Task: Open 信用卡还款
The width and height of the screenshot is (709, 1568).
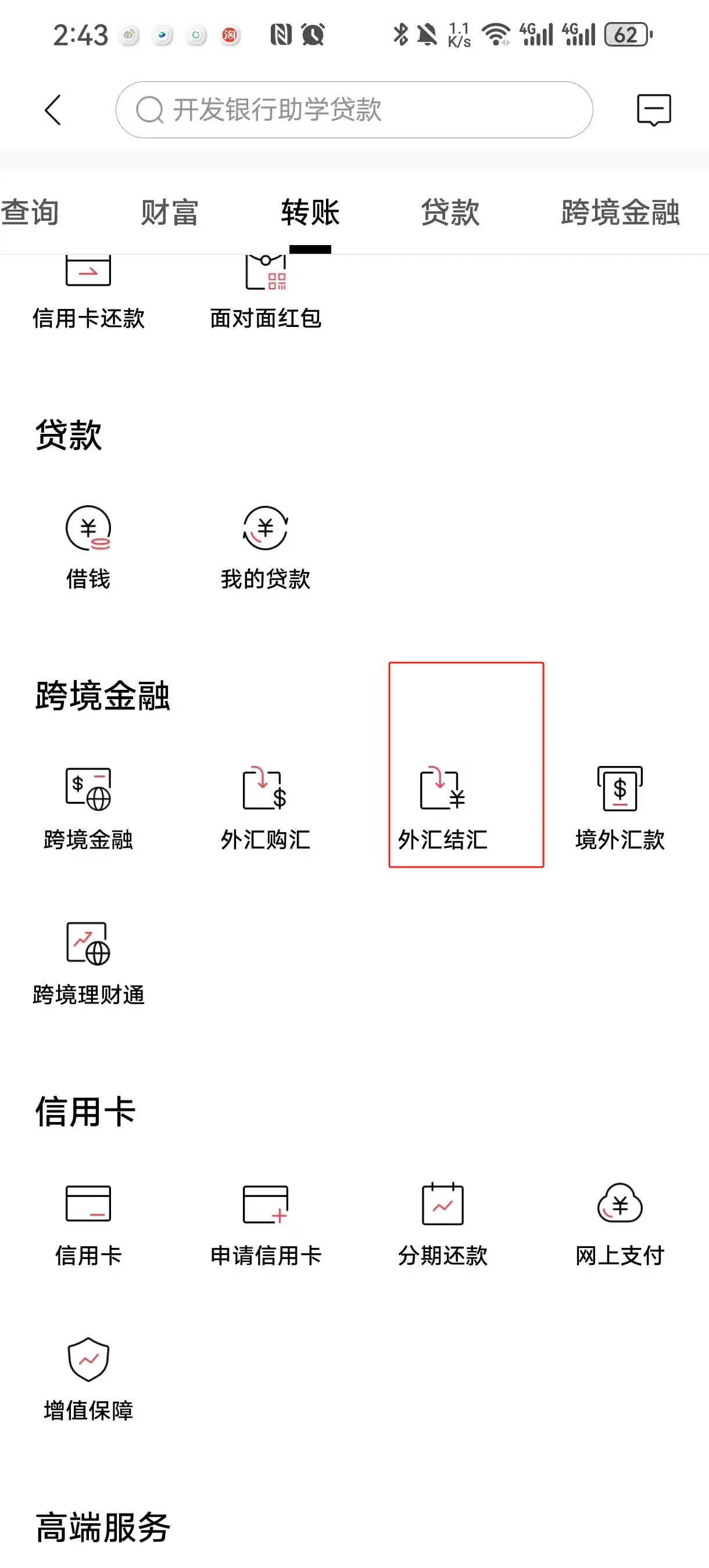Action: point(88,293)
